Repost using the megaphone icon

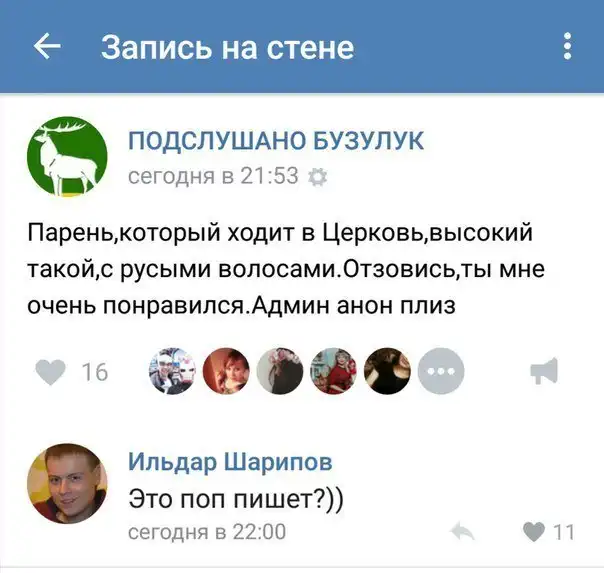[543, 372]
